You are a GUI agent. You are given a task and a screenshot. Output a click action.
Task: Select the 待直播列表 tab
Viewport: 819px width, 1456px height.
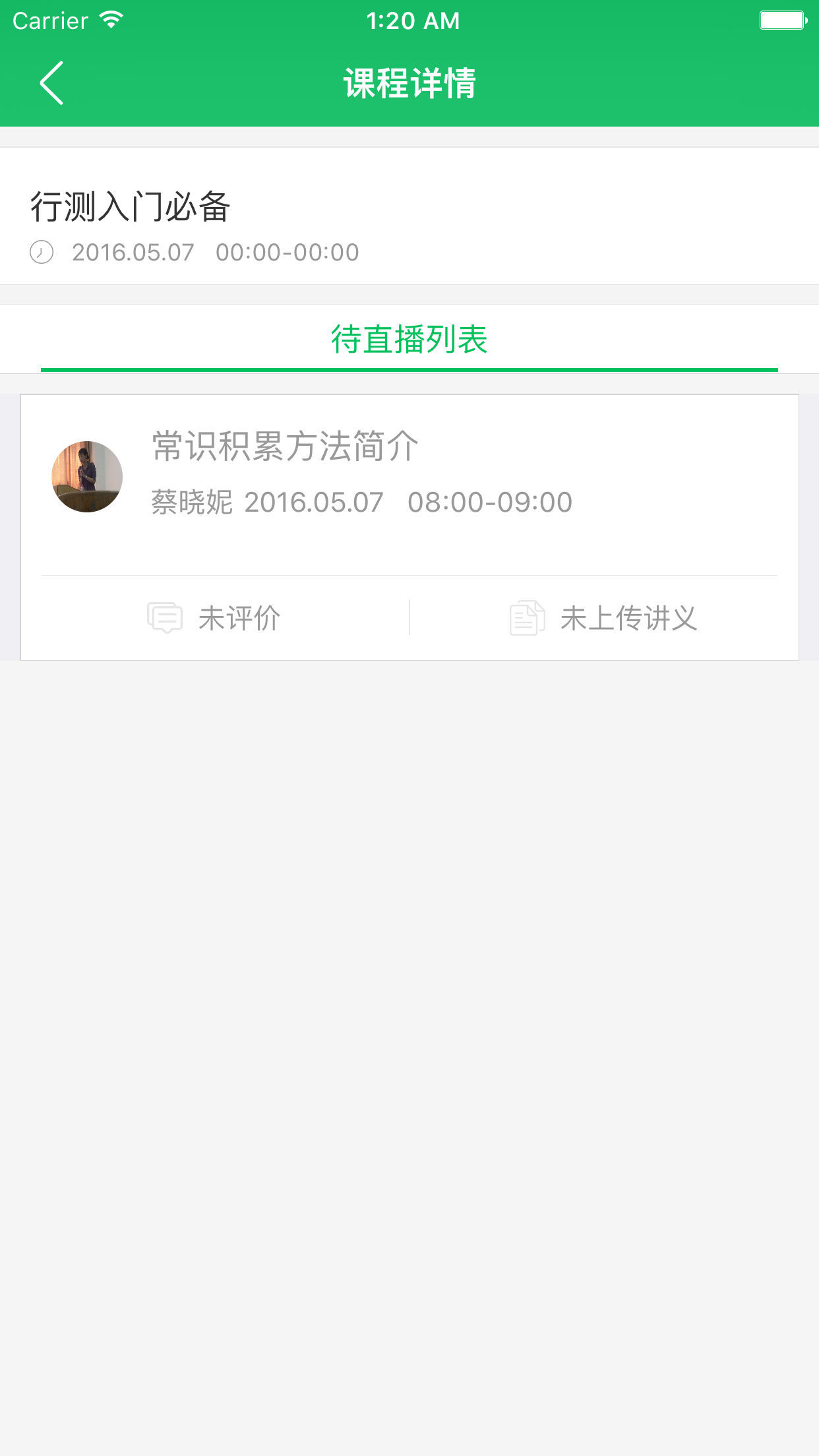pos(409,340)
